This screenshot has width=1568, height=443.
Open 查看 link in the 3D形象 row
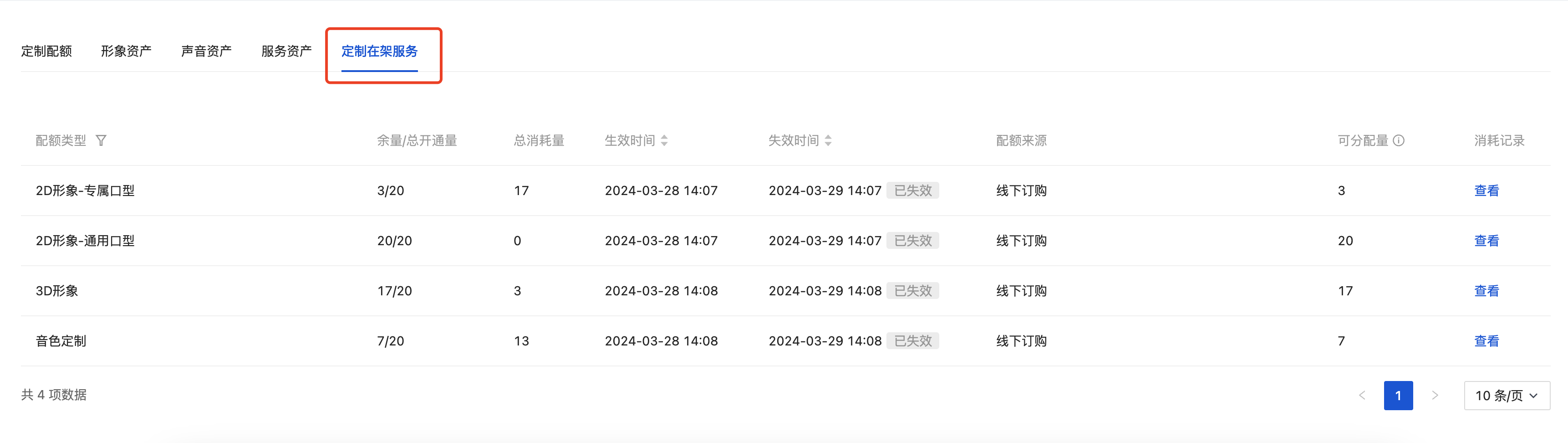tap(1486, 291)
